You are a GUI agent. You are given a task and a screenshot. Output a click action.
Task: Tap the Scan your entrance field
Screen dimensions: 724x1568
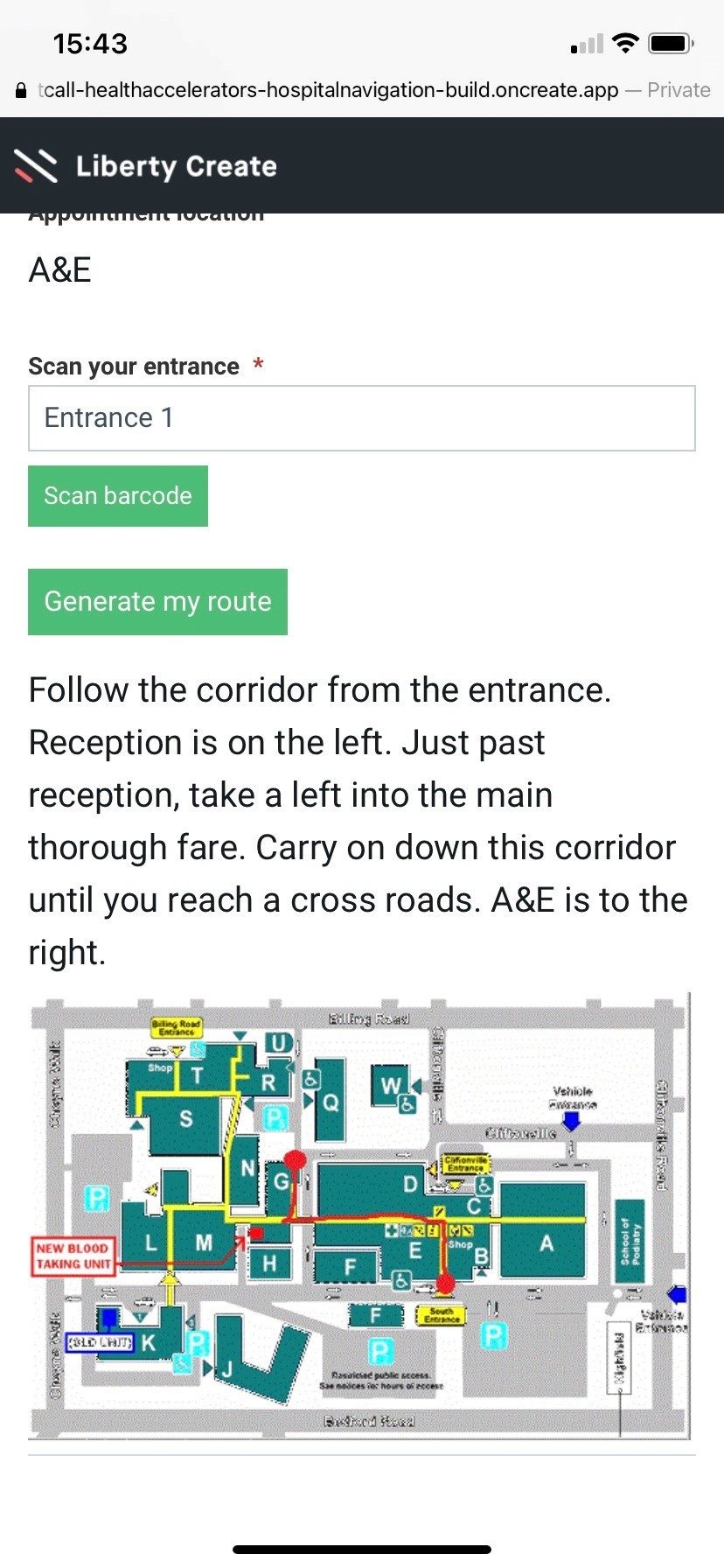[361, 418]
